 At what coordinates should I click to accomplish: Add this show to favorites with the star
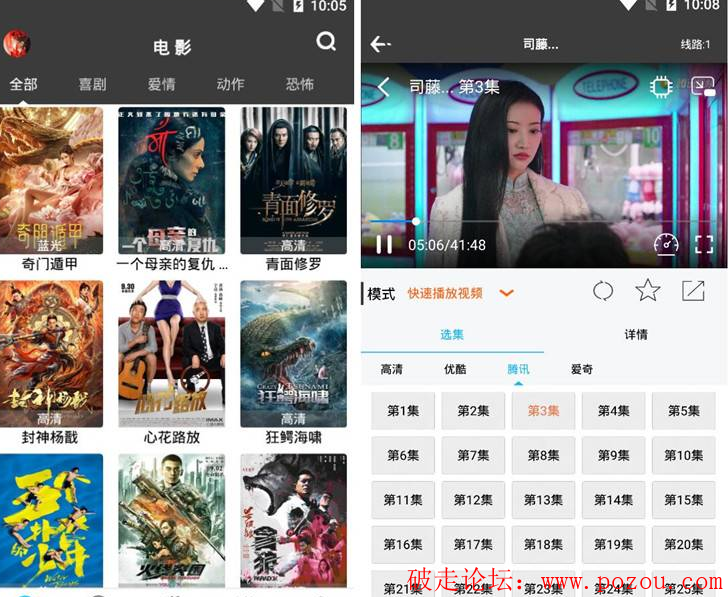(648, 291)
